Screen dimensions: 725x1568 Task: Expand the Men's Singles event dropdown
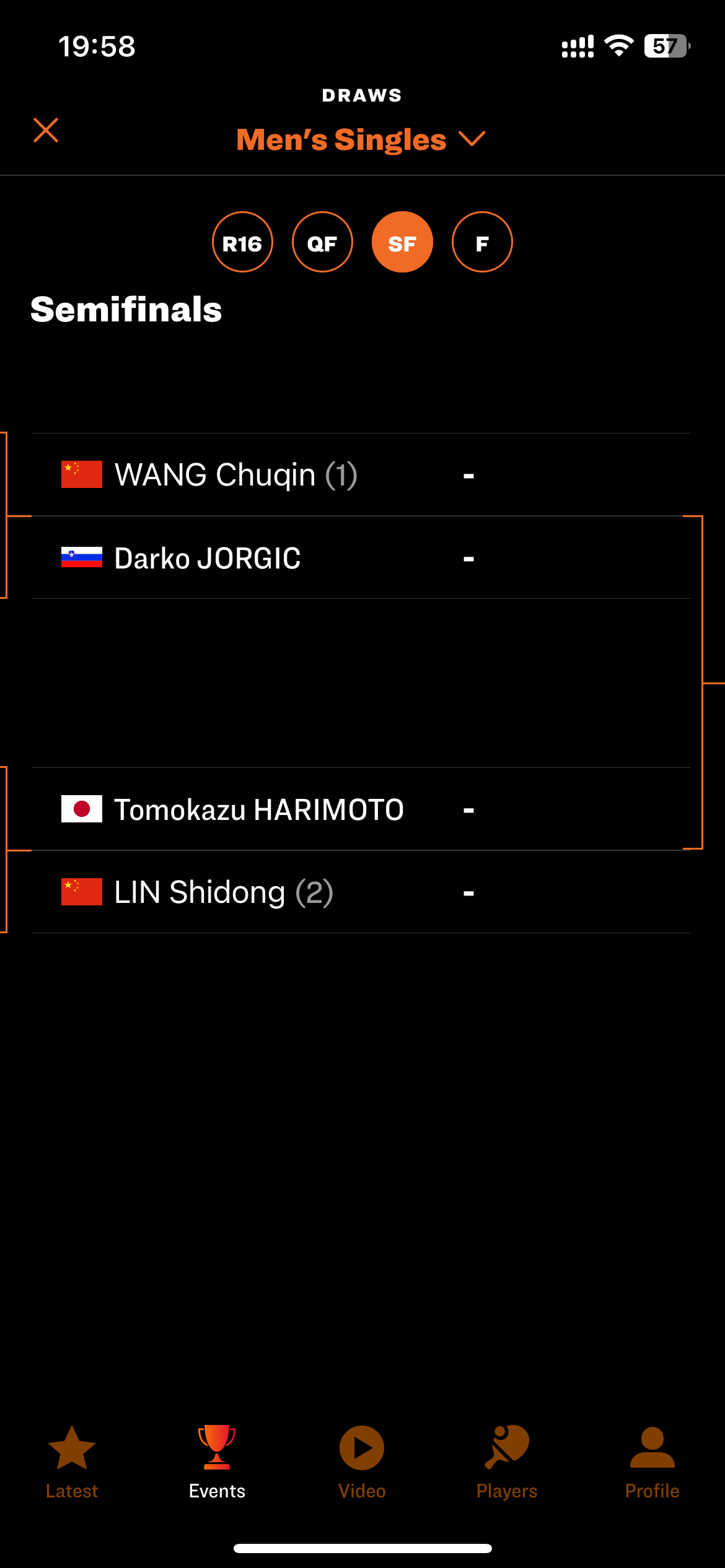coord(361,139)
